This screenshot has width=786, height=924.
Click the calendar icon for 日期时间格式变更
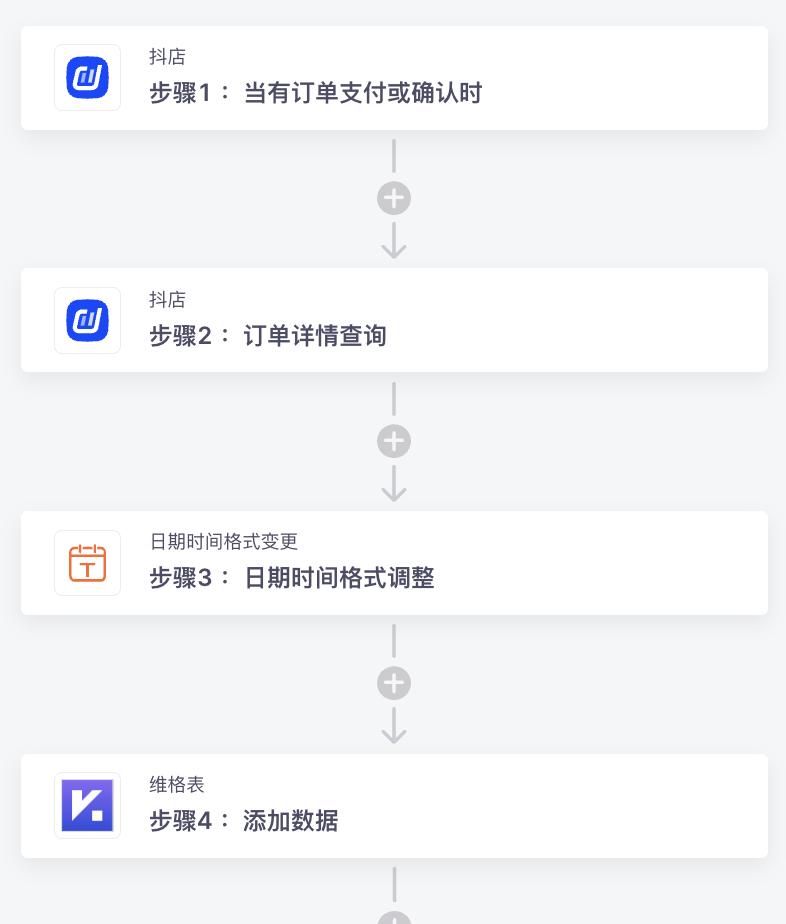point(87,563)
